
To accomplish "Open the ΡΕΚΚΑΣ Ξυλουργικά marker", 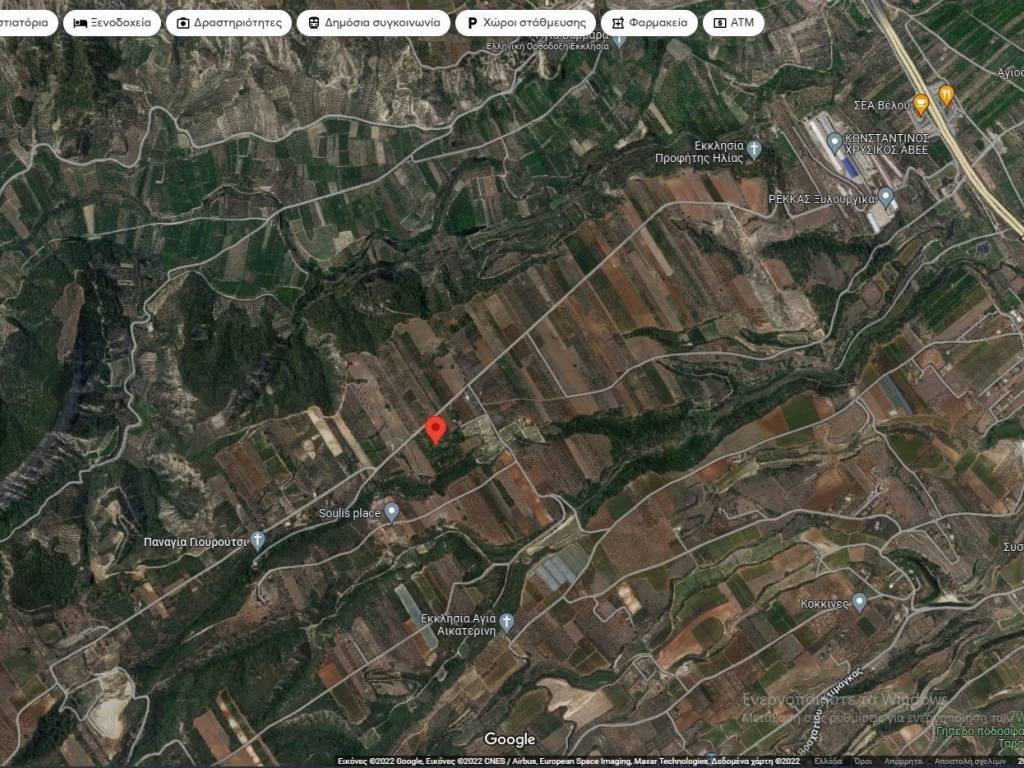I will (x=885, y=196).
